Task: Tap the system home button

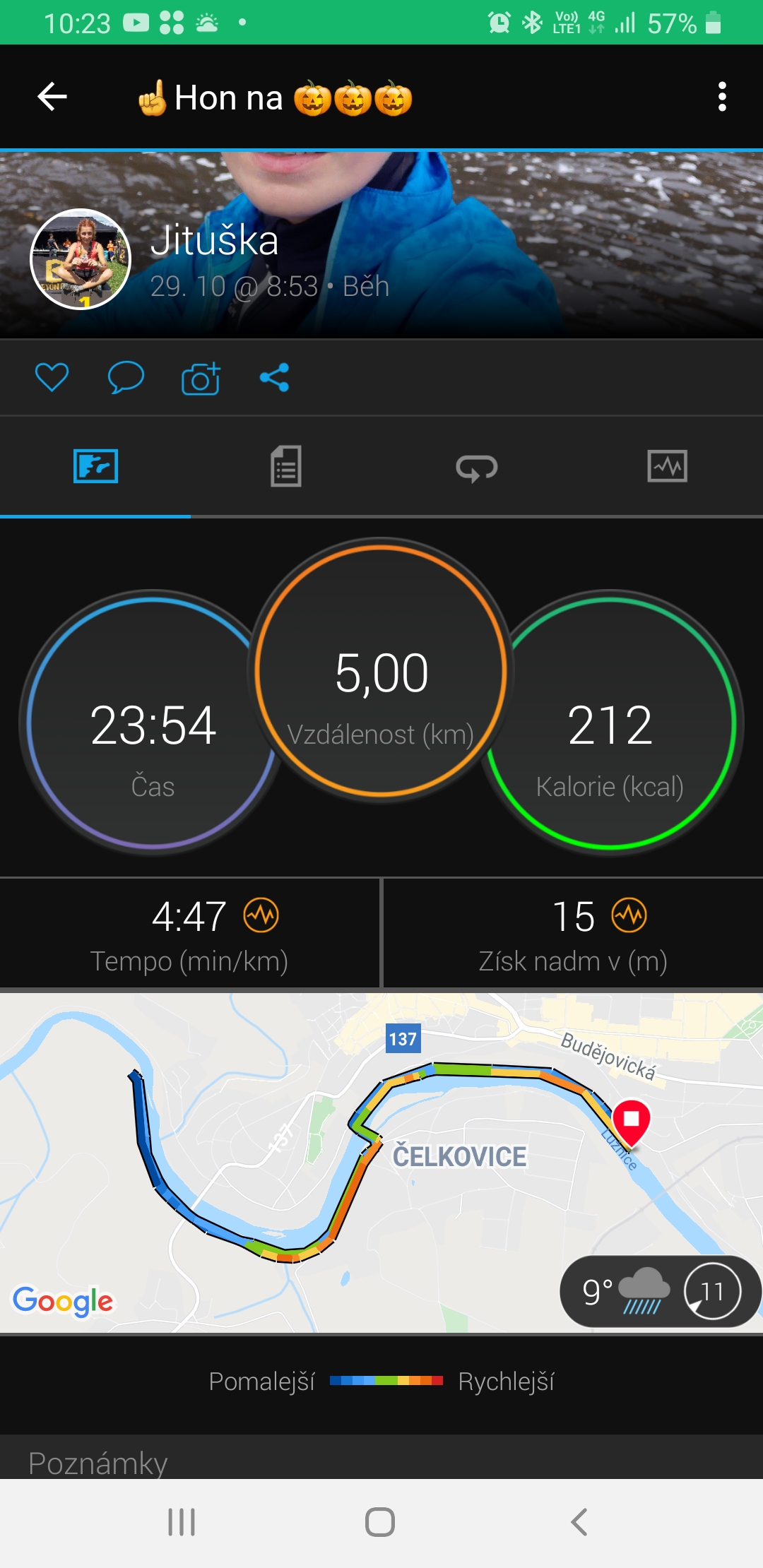Action: click(380, 1522)
